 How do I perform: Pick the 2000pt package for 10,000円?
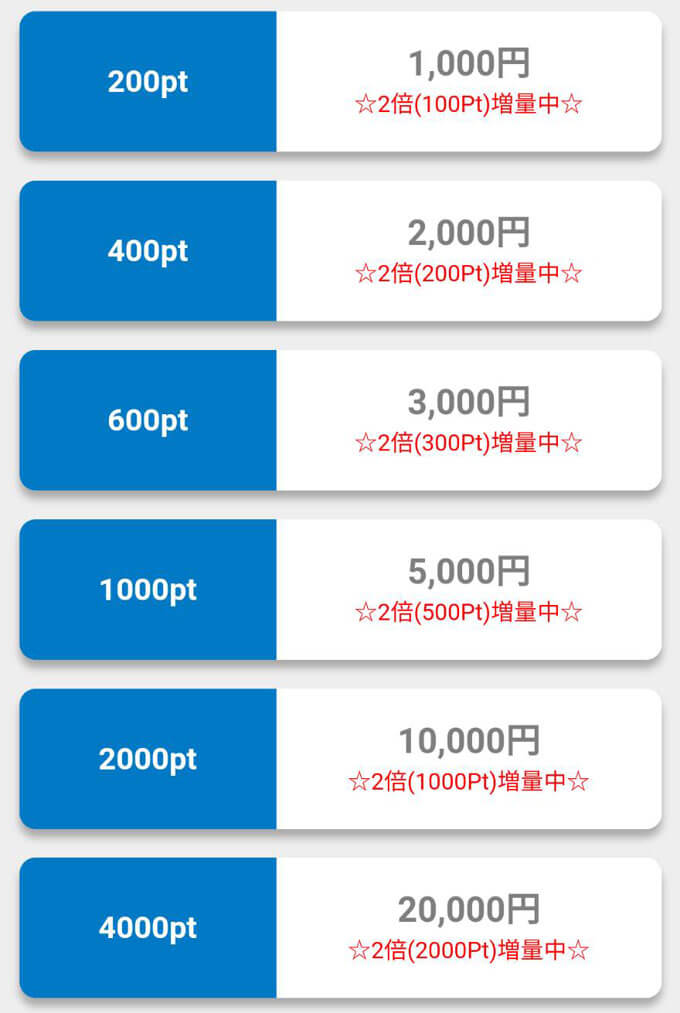point(340,758)
